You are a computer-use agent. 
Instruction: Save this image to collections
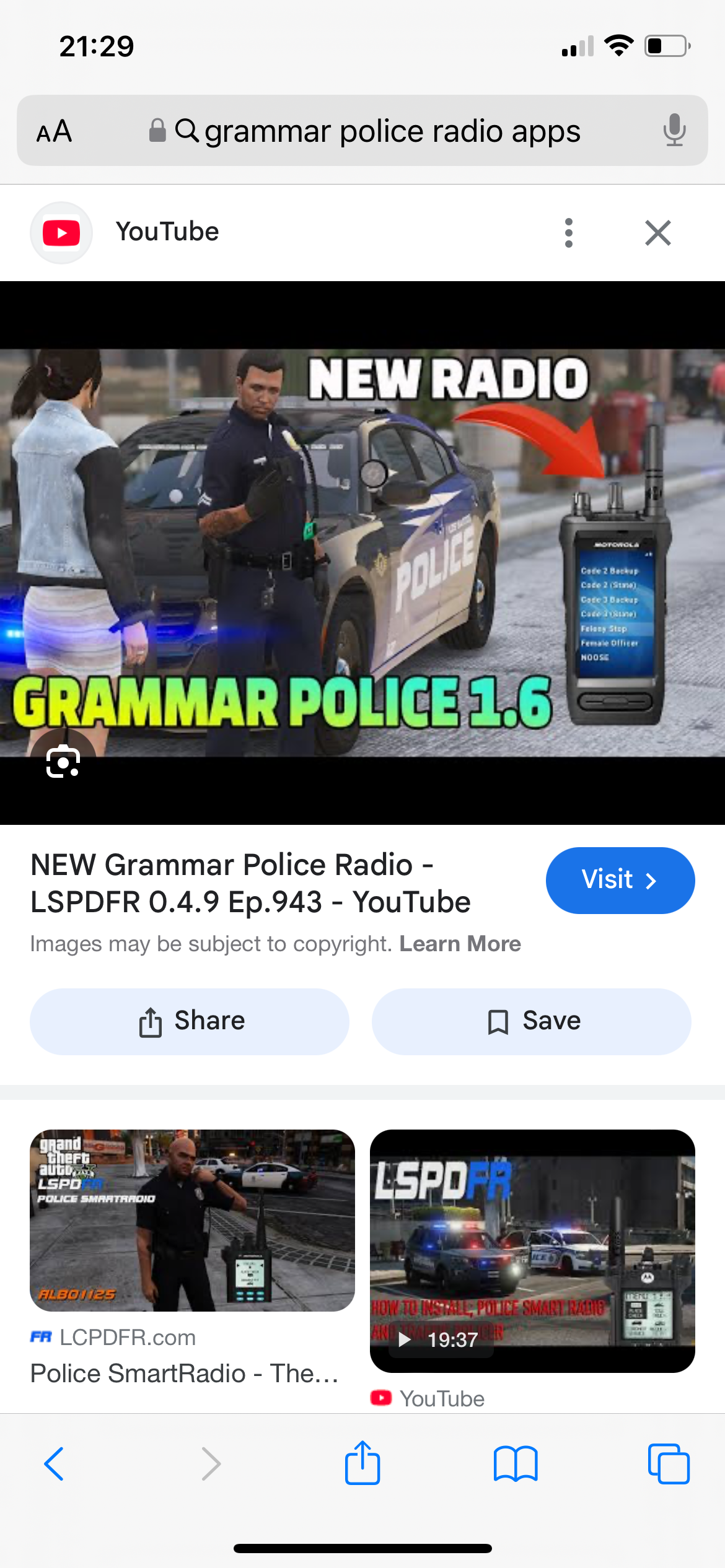[532, 1021]
